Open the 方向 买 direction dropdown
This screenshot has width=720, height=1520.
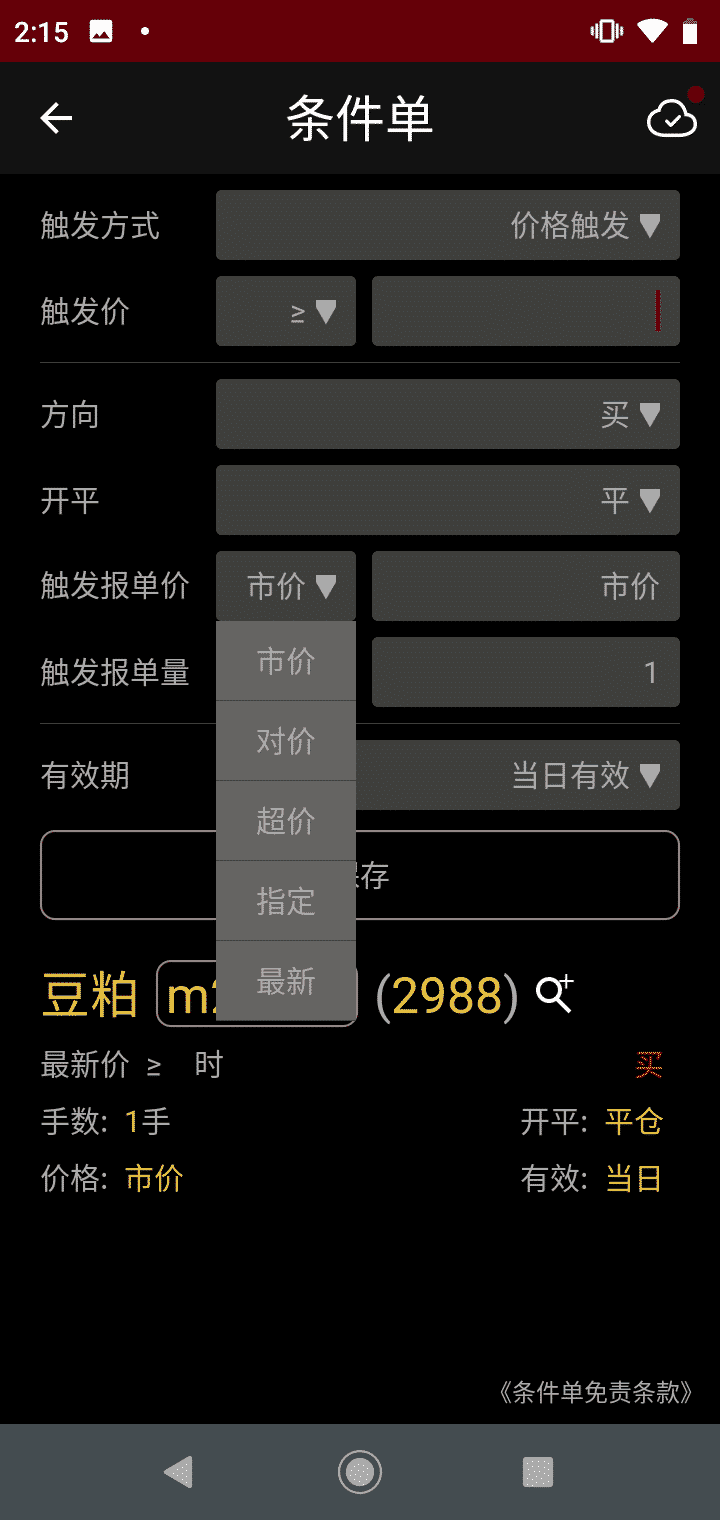448,414
